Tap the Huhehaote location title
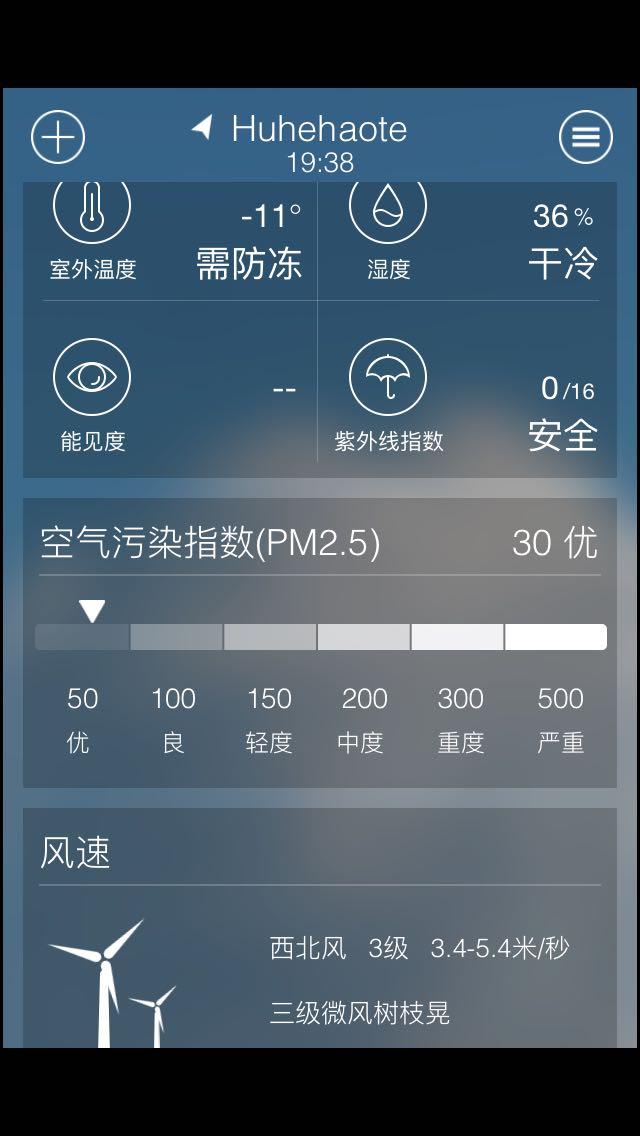Viewport: 640px width, 1136px height. [x=318, y=129]
